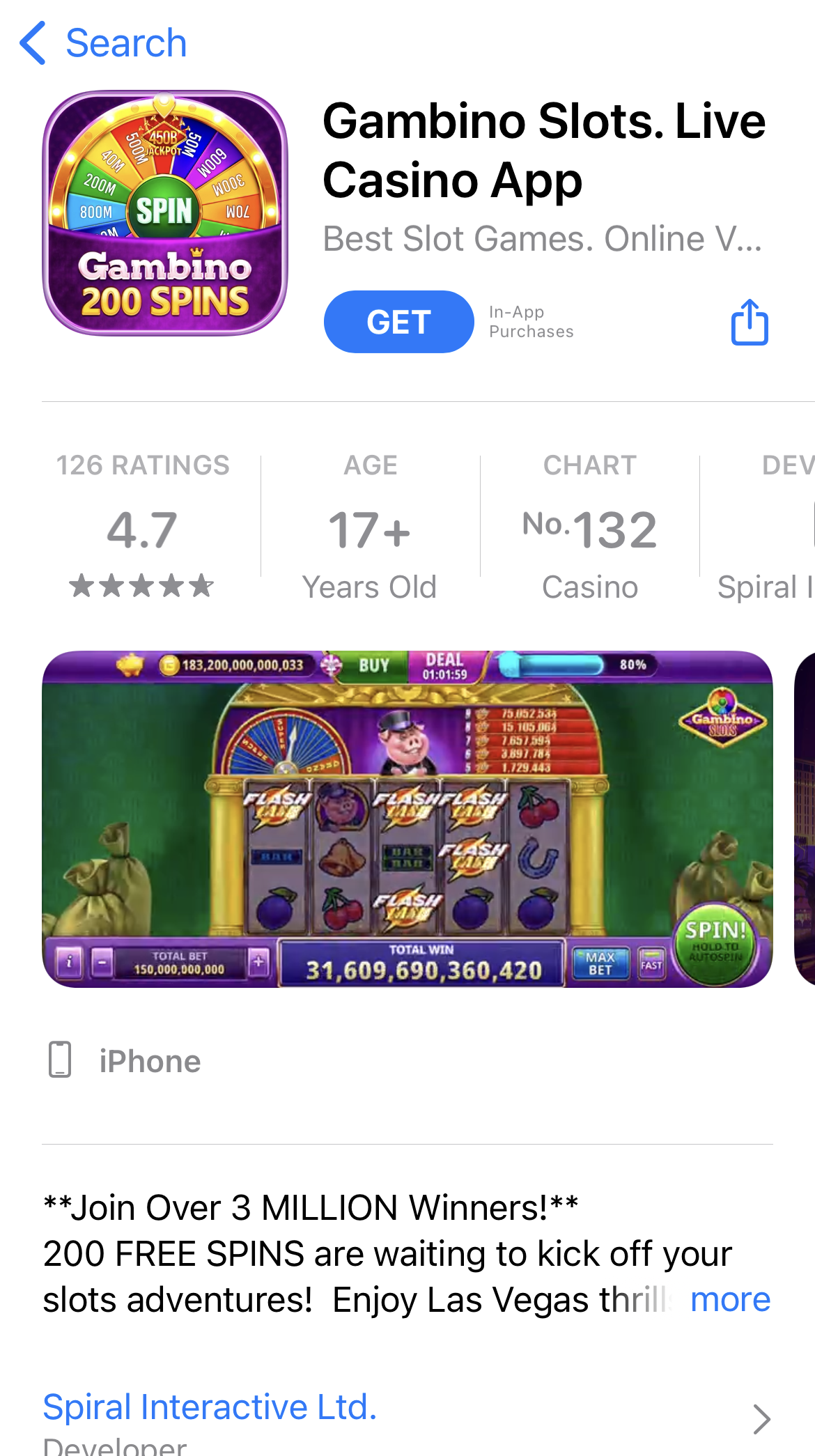Go back to Search
This screenshot has height=1456, width=815.
pyautogui.click(x=103, y=43)
